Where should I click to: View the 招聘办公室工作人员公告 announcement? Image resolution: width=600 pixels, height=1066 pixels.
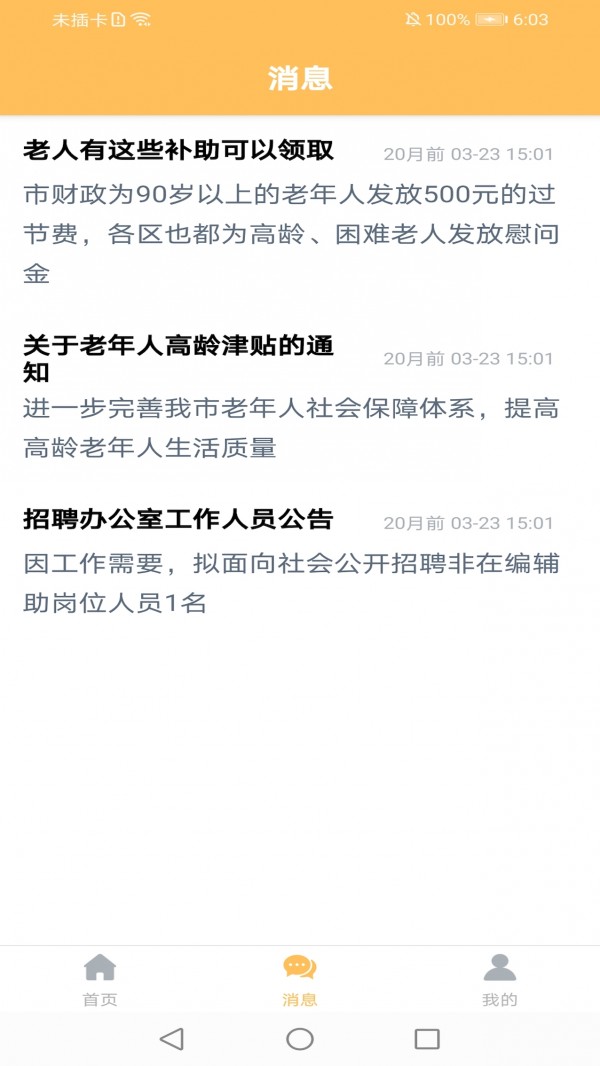[x=179, y=520]
